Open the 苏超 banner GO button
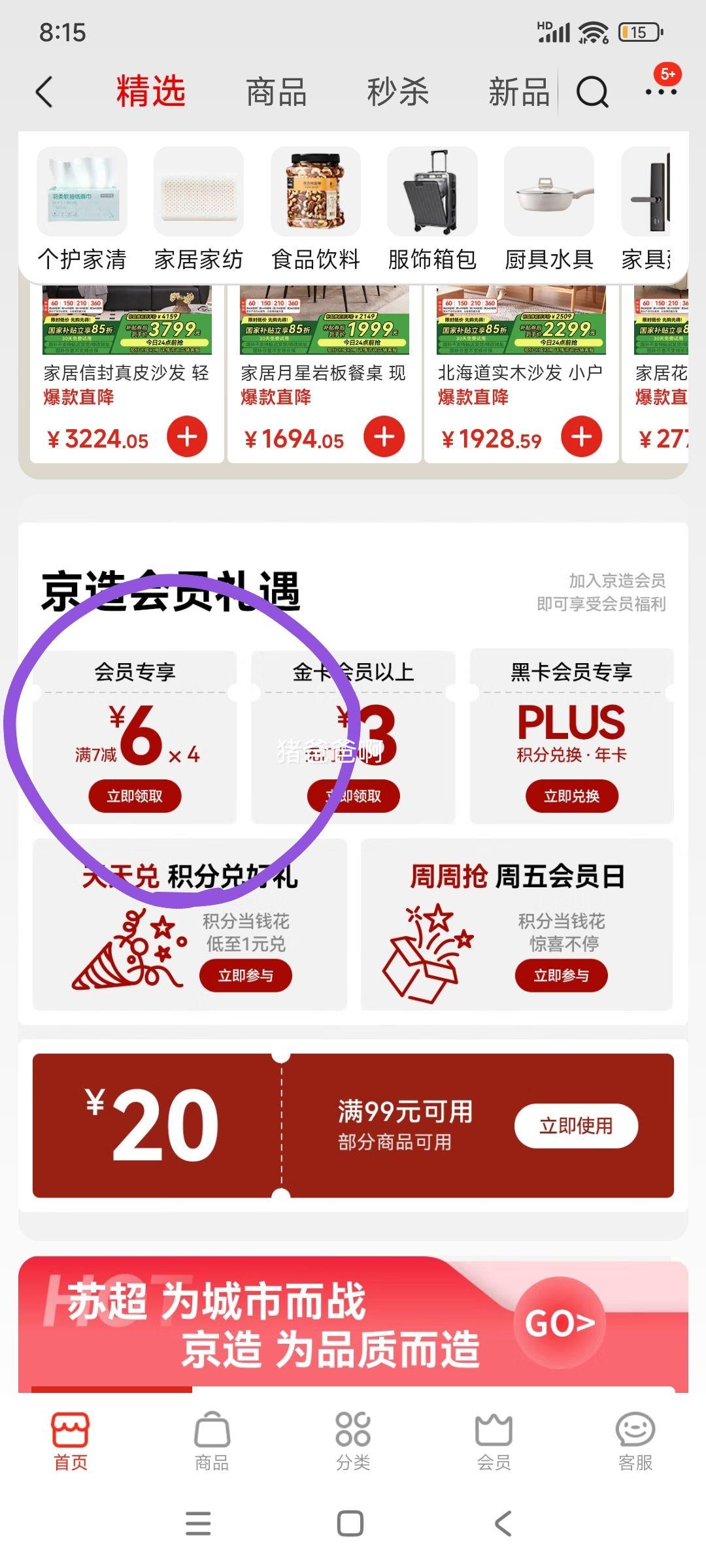 tap(560, 1324)
